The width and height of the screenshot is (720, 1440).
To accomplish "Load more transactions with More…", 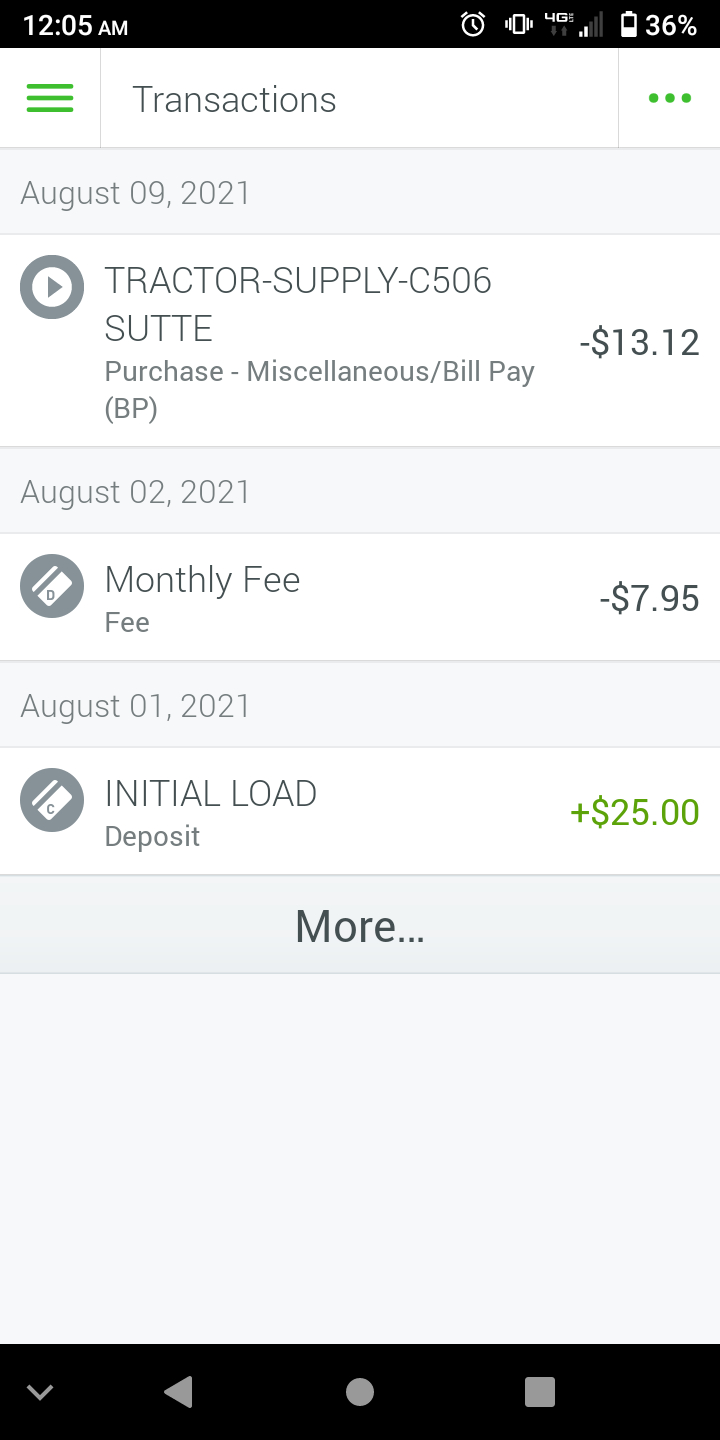I will [360, 926].
